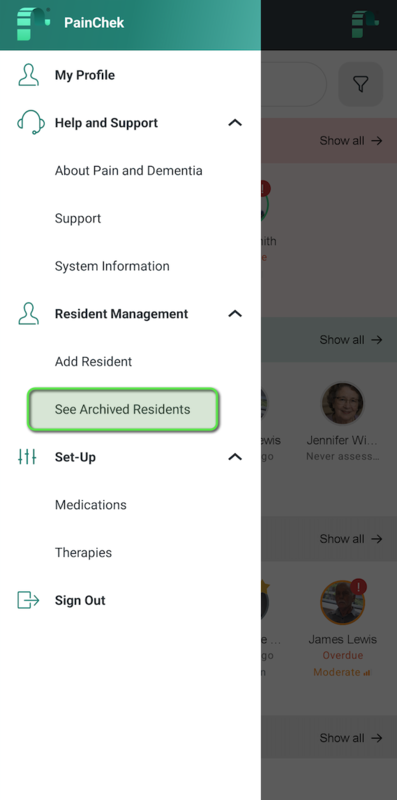Open See Archived Residents
397x800 pixels.
(123, 409)
